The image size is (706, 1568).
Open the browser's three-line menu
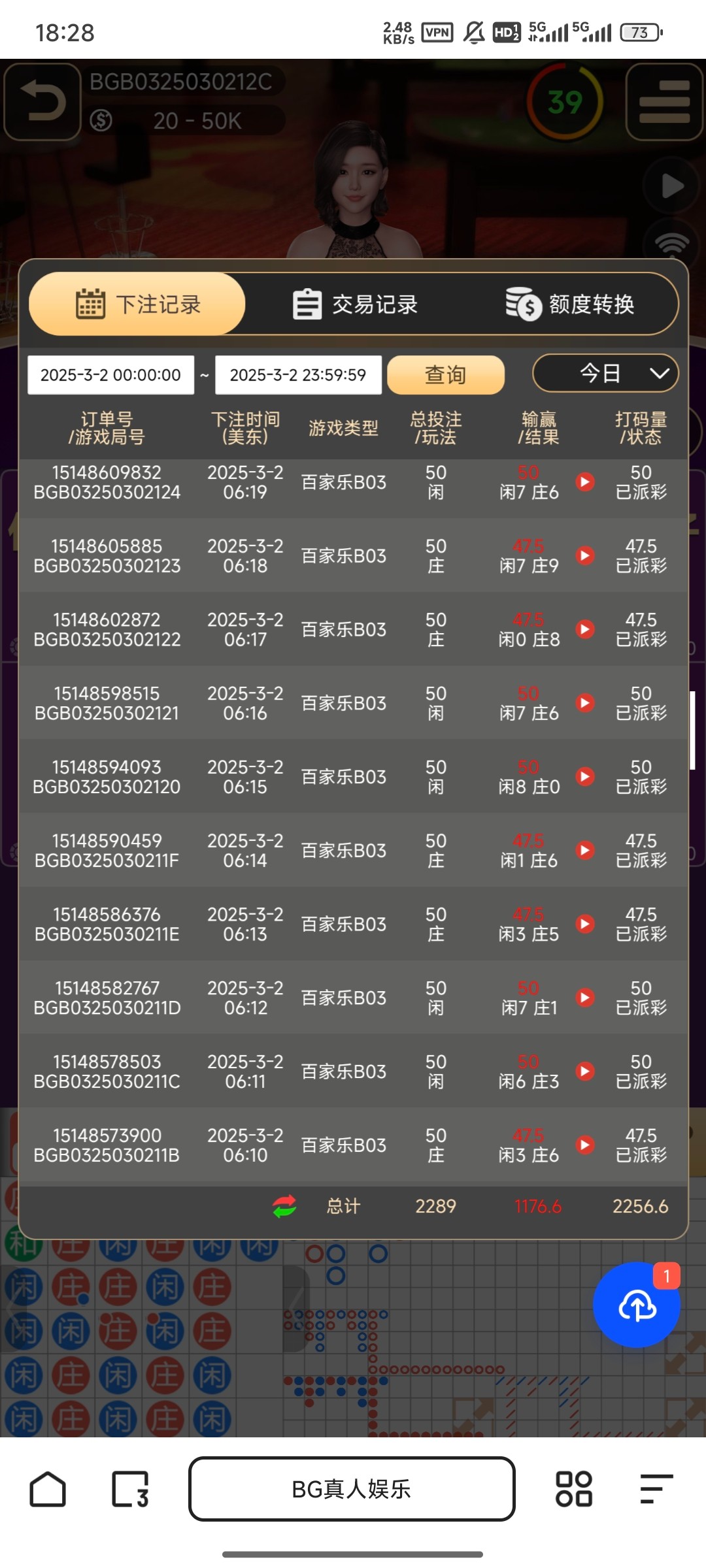point(656,1489)
